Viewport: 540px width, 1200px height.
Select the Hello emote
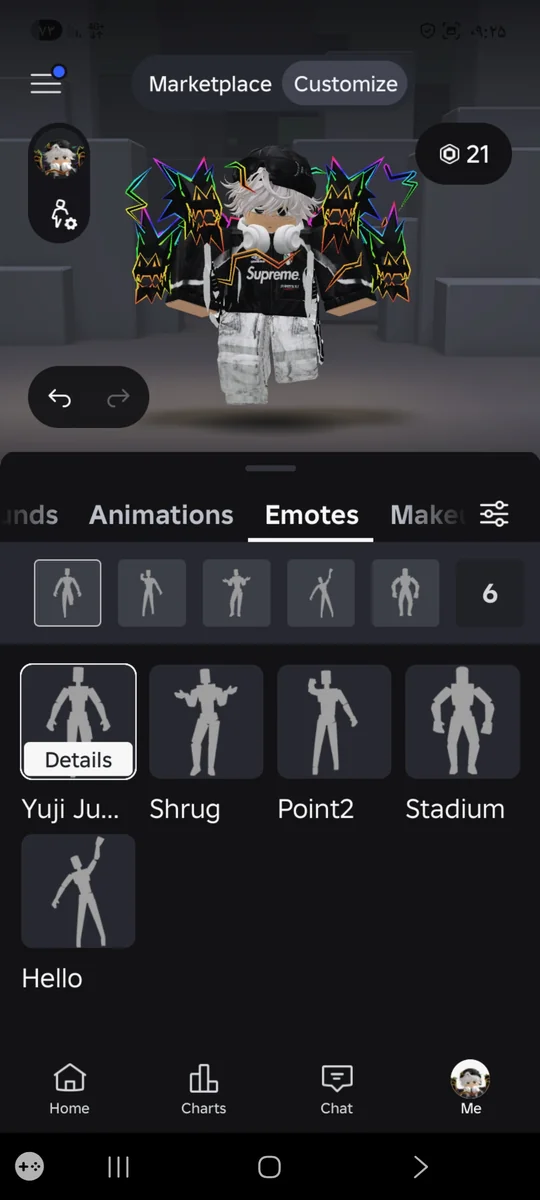pos(78,891)
